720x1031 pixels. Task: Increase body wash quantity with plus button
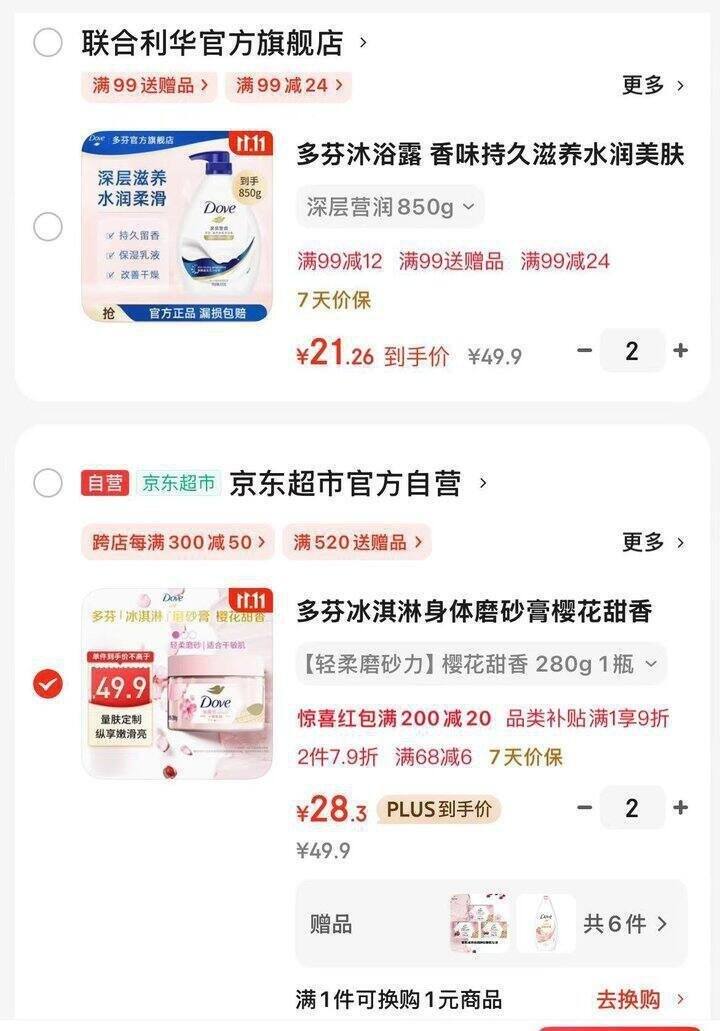[681, 351]
